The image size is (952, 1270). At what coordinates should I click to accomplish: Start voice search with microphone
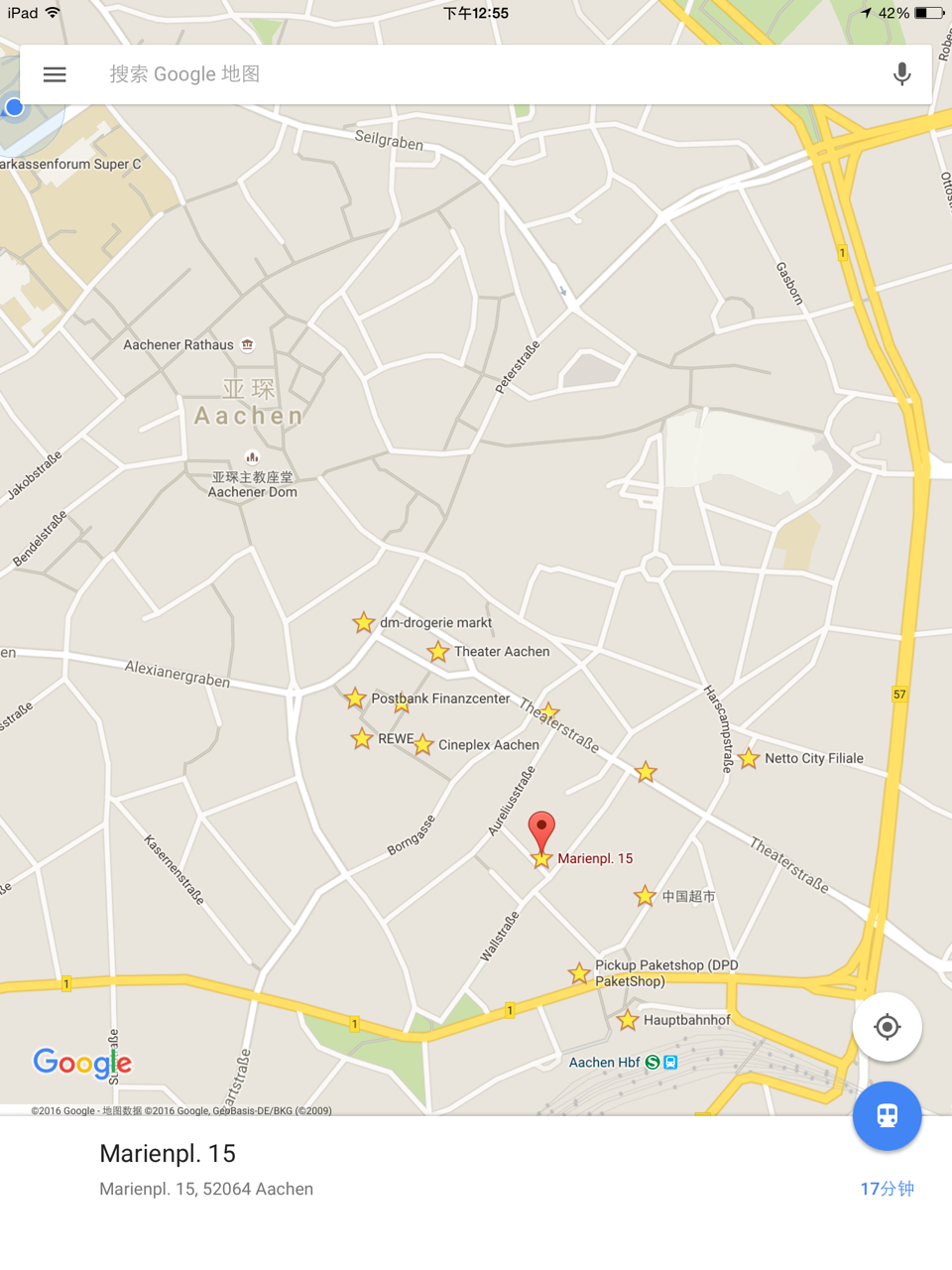click(x=901, y=74)
